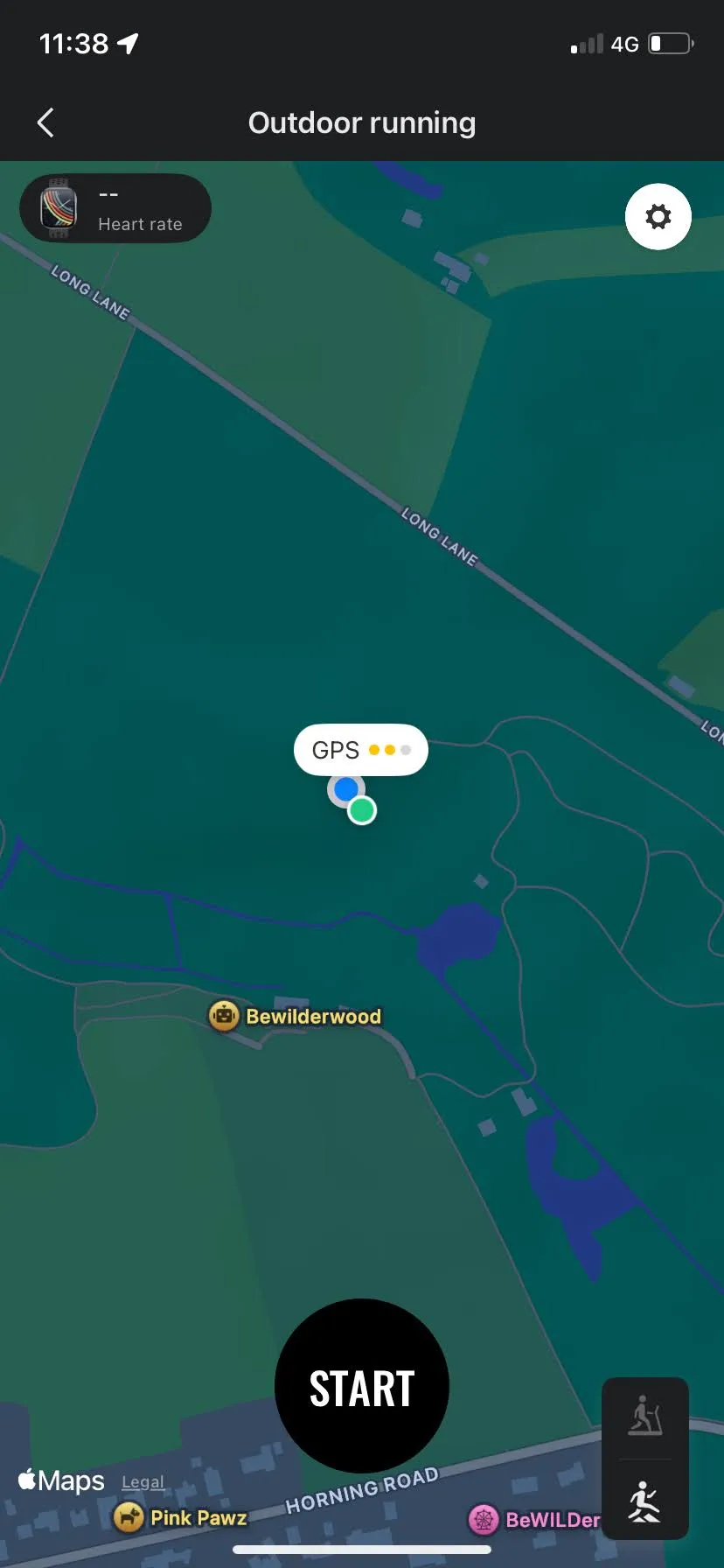Switch to treadmill running mode
Image resolution: width=724 pixels, height=1568 pixels.
pyautogui.click(x=645, y=1417)
